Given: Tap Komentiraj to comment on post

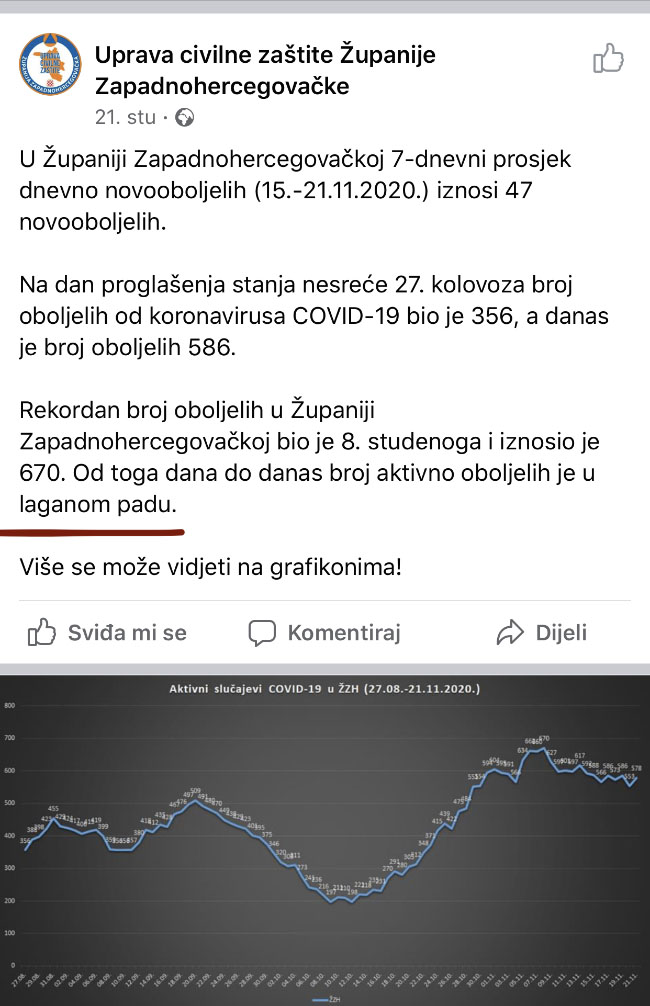Looking at the screenshot, I should coord(325,633).
